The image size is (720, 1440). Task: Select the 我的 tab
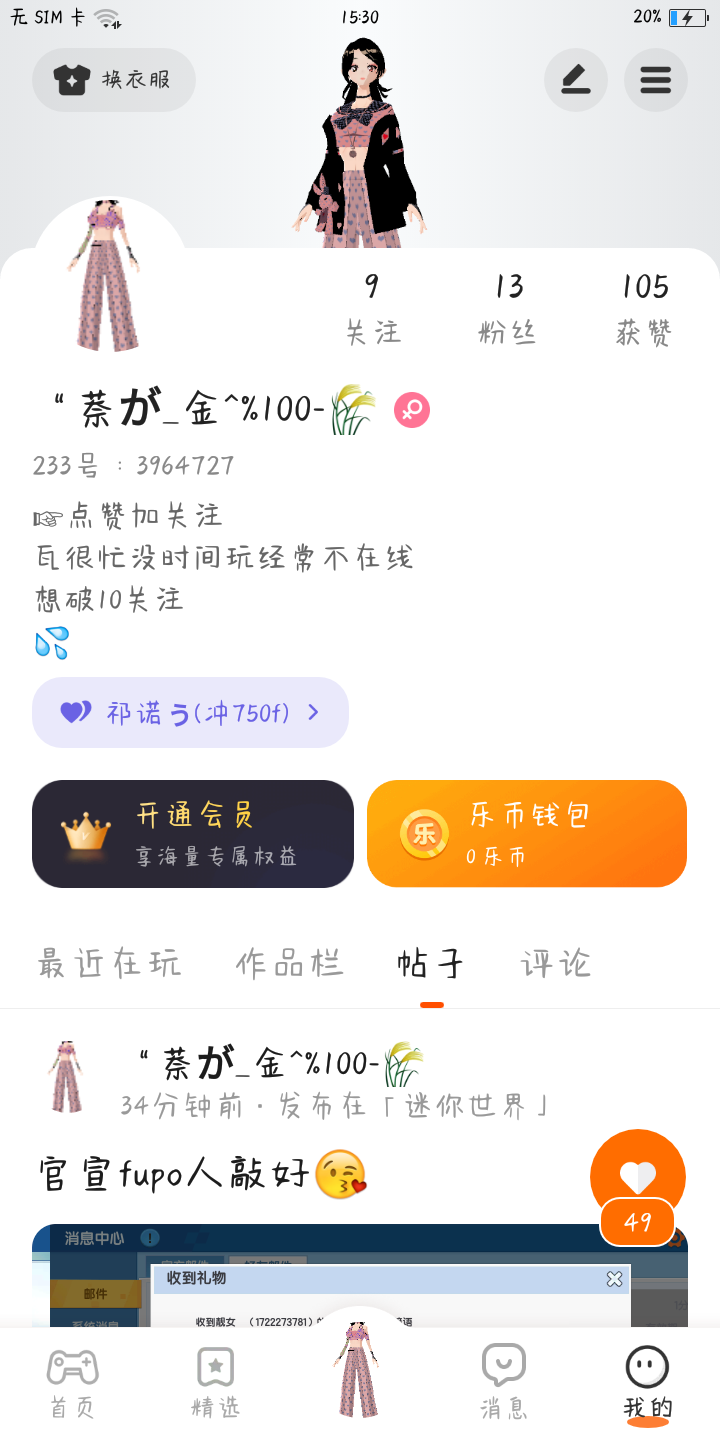[647, 1384]
